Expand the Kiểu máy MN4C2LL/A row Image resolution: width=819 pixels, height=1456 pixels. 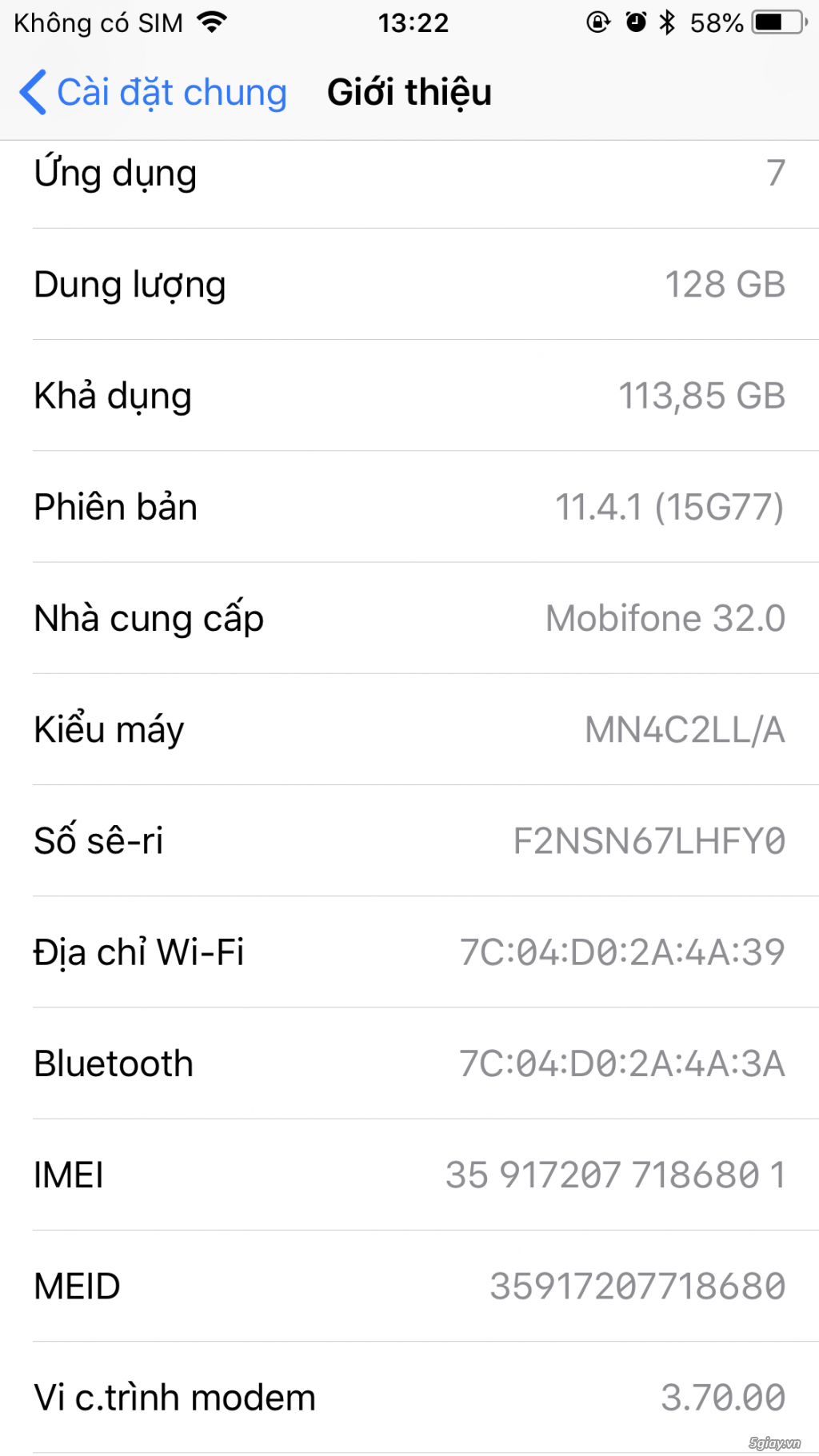click(409, 728)
